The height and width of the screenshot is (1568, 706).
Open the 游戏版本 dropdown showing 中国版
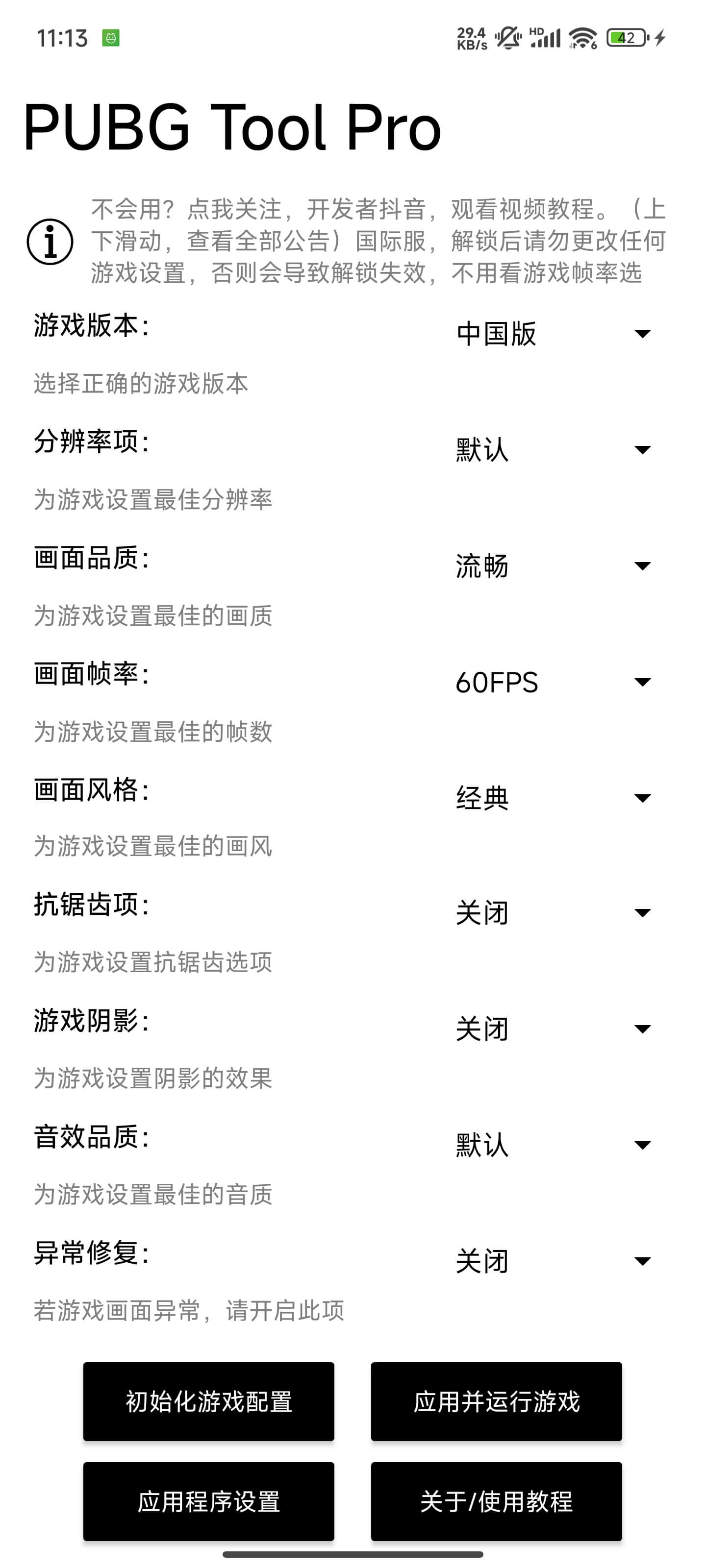click(553, 334)
